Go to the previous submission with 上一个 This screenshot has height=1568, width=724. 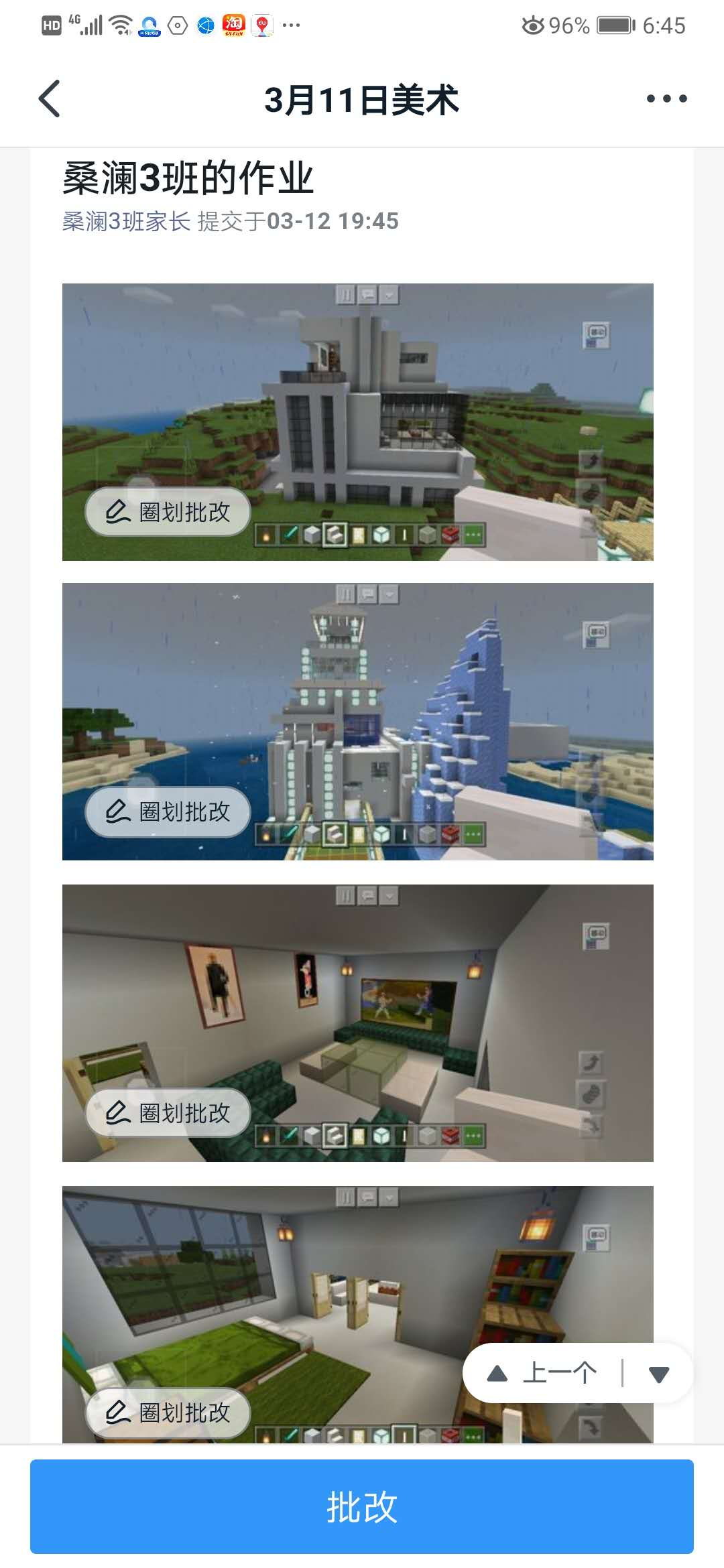[542, 1373]
